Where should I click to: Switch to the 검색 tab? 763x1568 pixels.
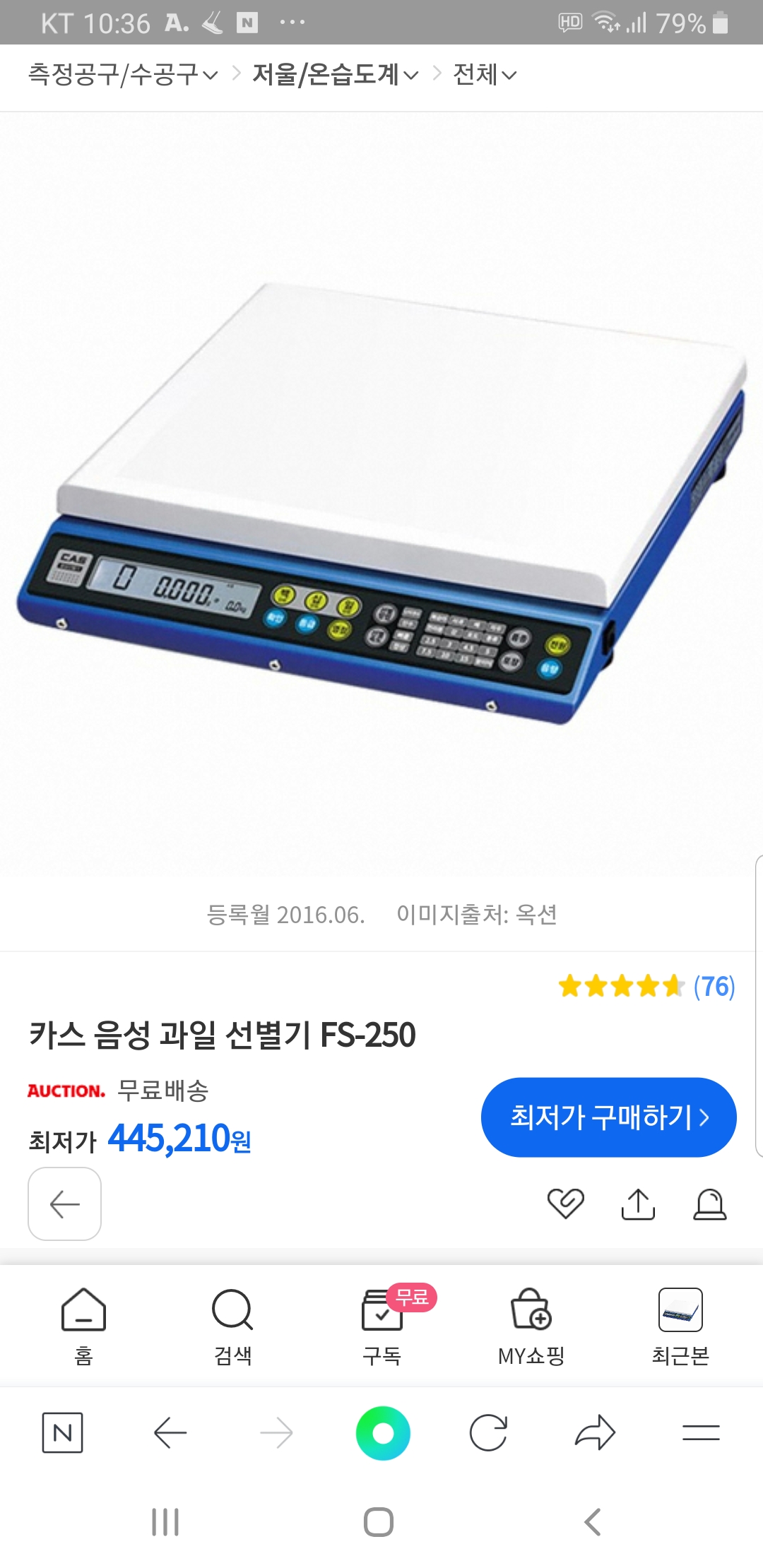pyautogui.click(x=232, y=1326)
